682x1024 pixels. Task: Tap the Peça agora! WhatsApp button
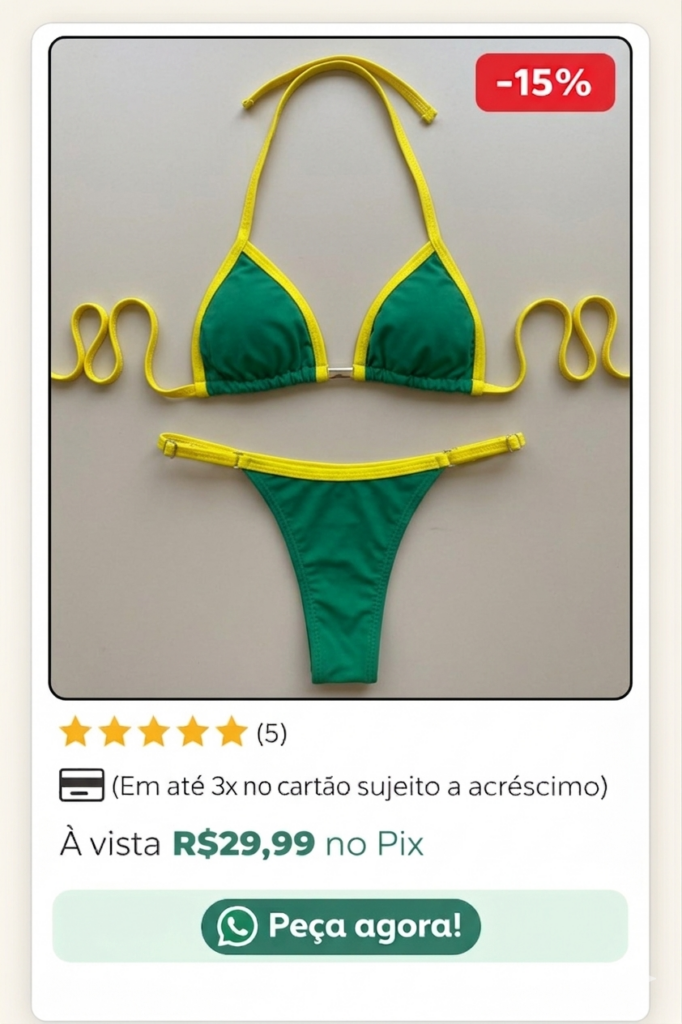[x=340, y=926]
